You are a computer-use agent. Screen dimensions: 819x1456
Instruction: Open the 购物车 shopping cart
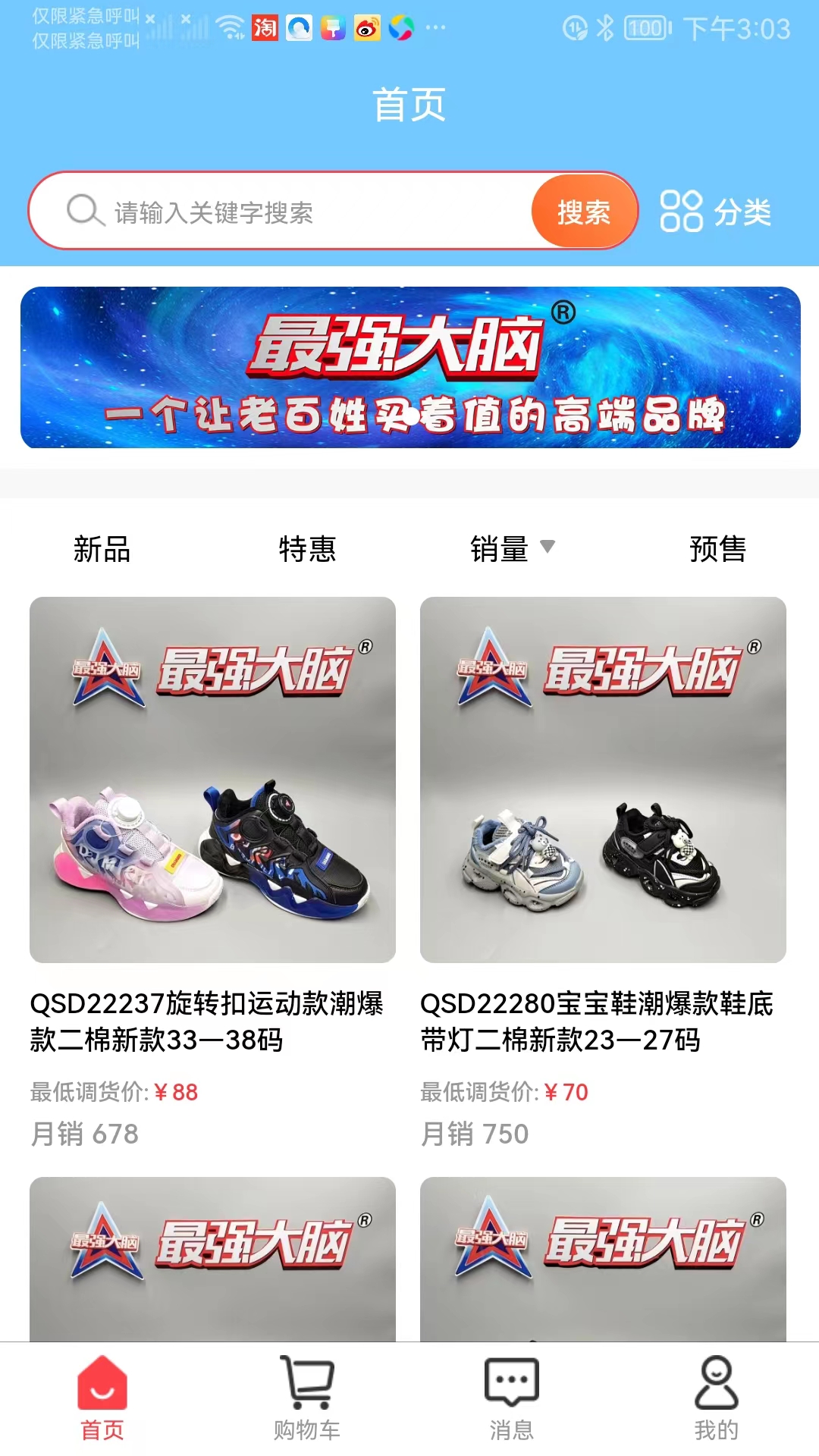click(307, 1399)
